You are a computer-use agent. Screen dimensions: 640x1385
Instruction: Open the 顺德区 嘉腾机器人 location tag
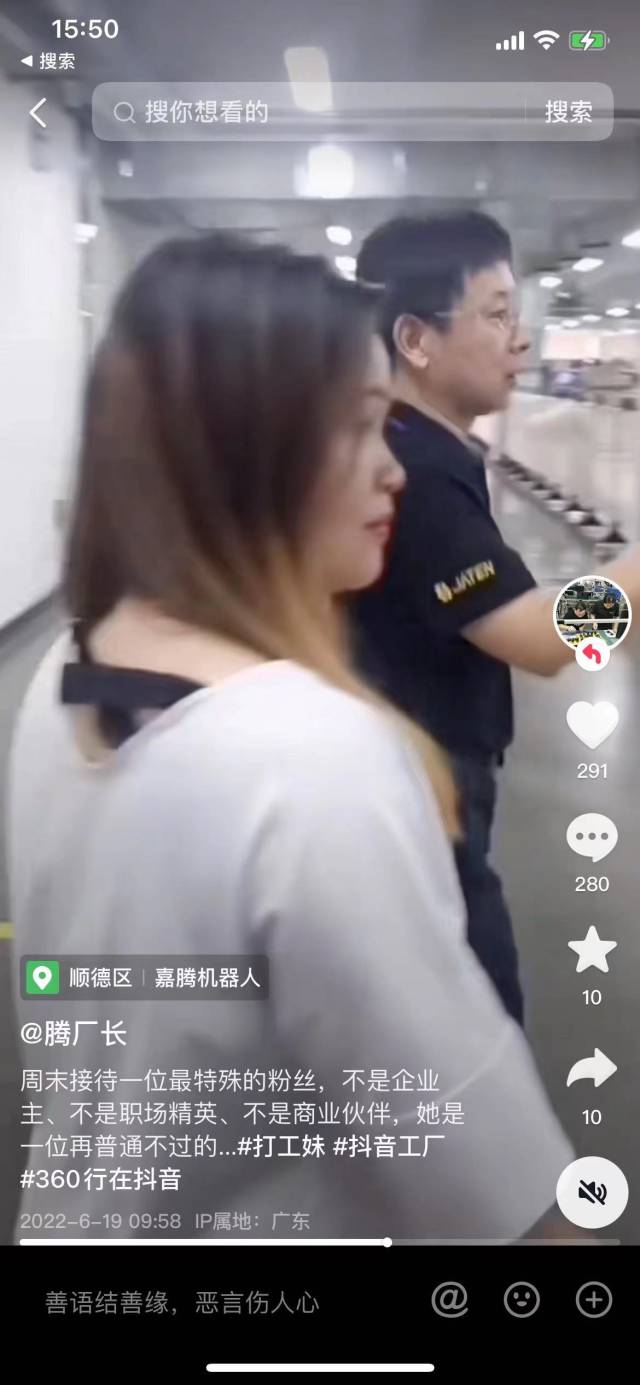pos(145,977)
